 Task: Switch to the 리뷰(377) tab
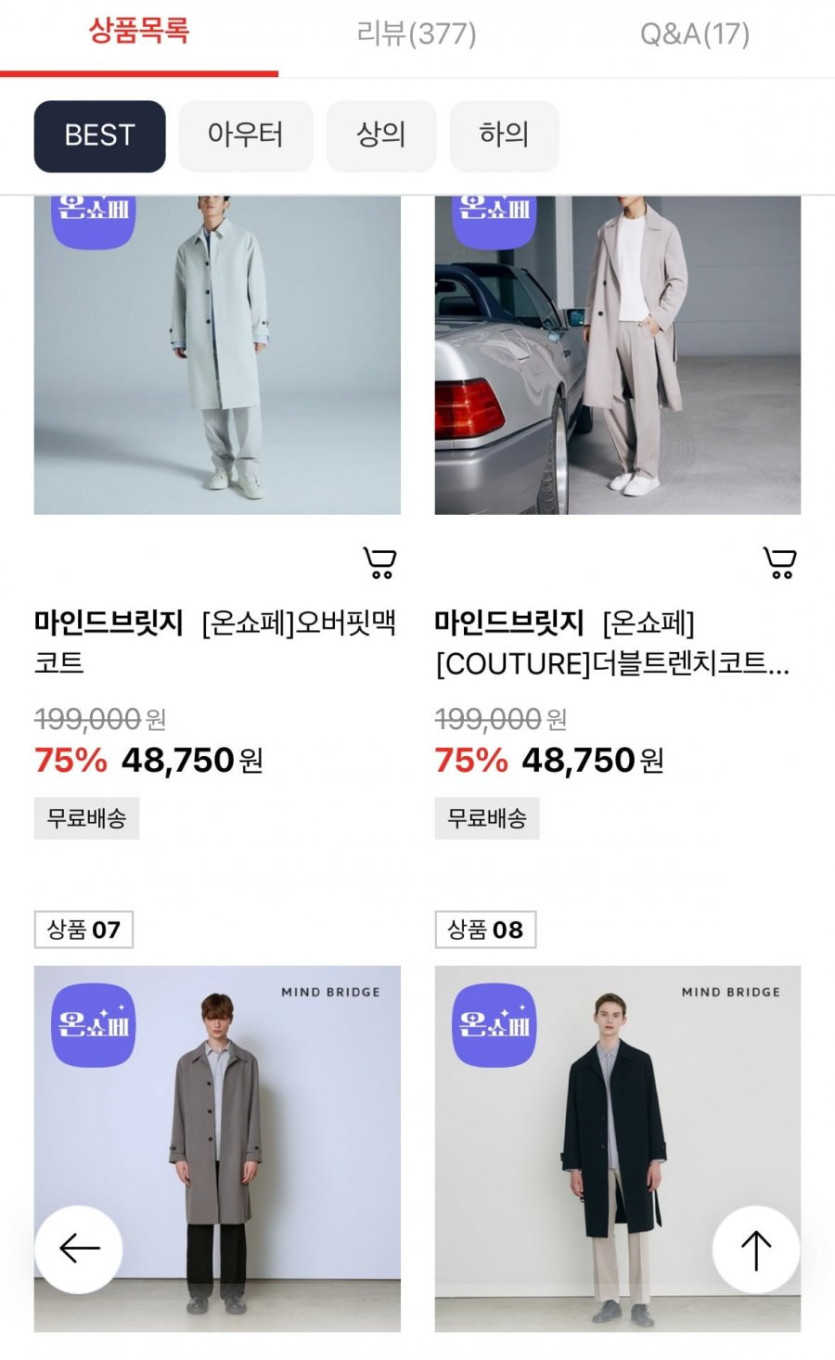416,35
